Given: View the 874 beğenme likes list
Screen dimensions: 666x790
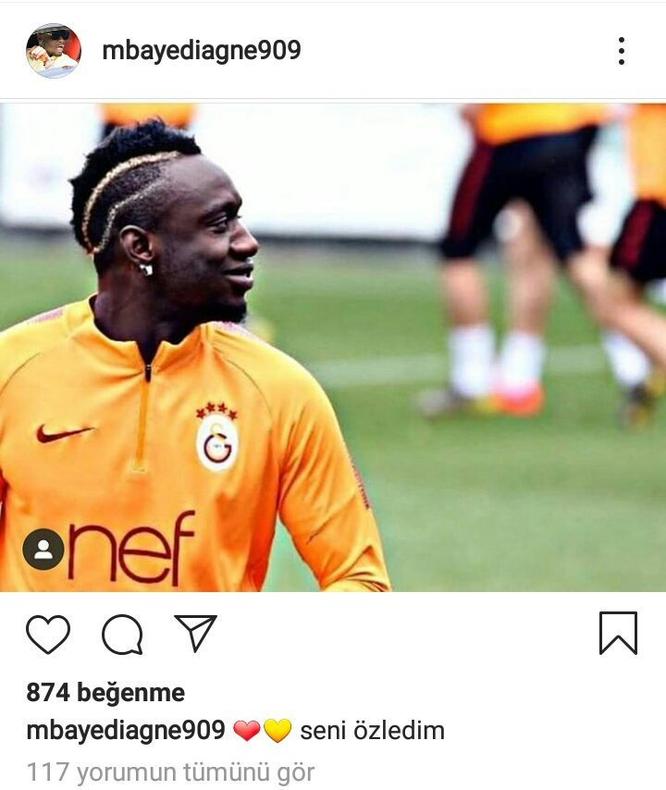Looking at the screenshot, I should 105,692.
